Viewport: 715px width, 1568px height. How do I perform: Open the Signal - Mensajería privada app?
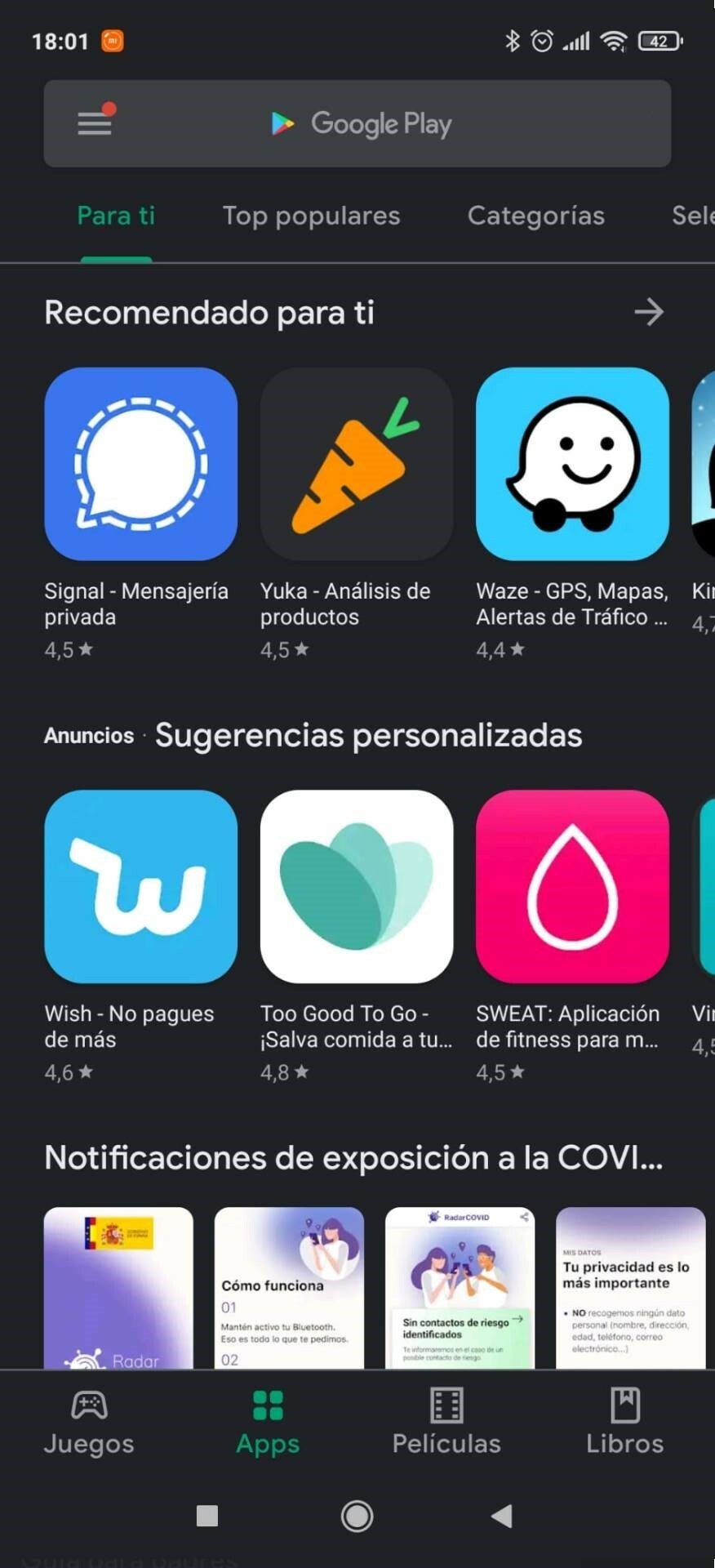click(141, 464)
